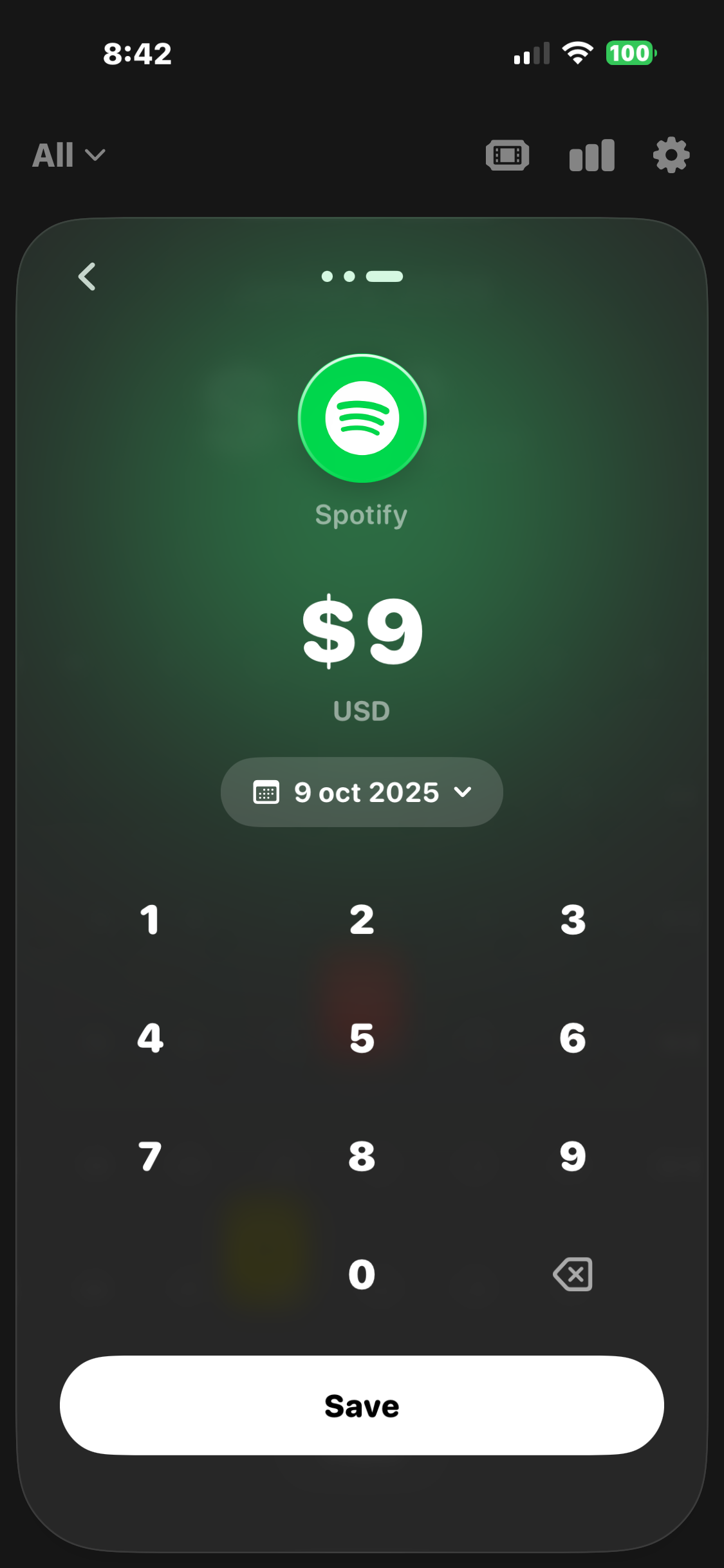Go back to the previous step
The width and height of the screenshot is (724, 1568).
pos(88,277)
